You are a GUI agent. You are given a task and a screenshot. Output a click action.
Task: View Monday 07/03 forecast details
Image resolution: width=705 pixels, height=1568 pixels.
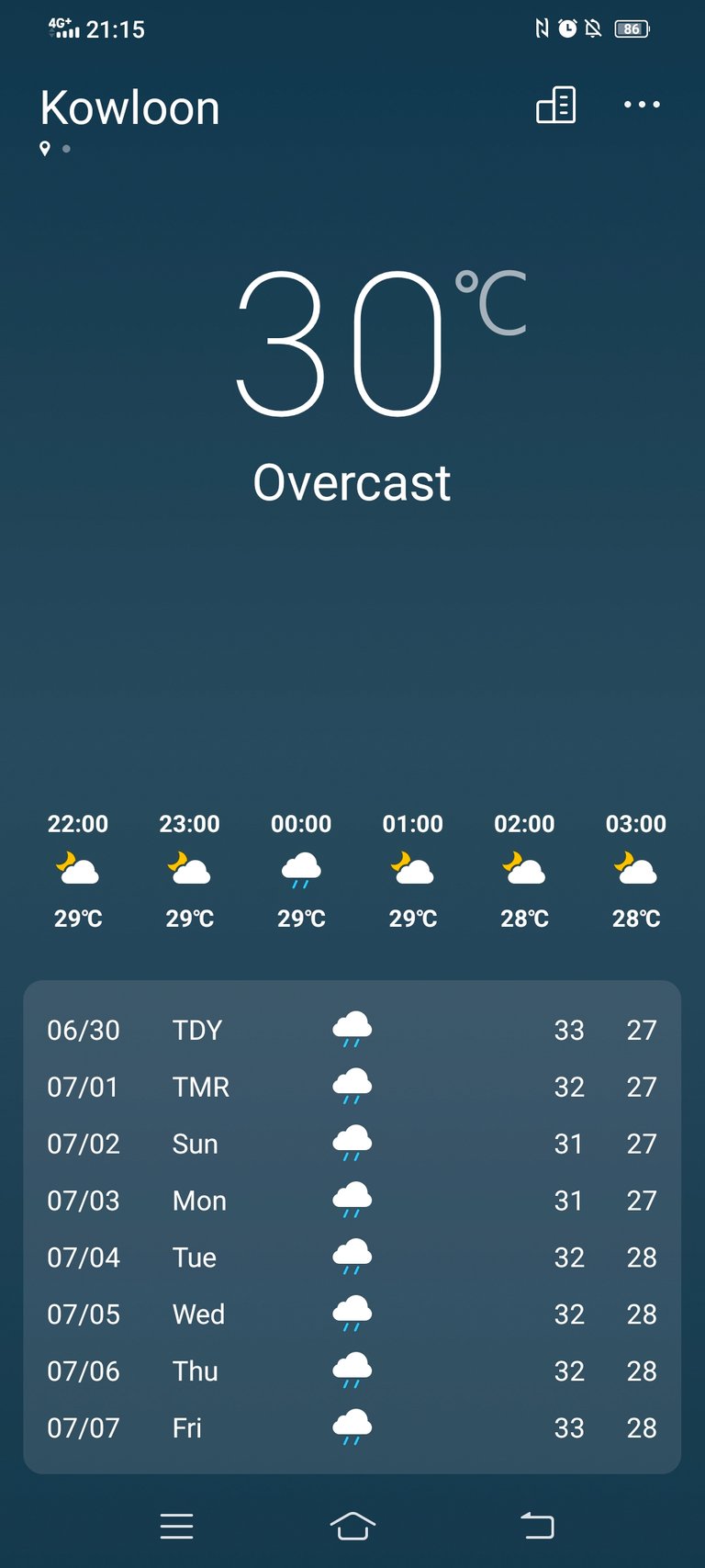coord(352,1201)
